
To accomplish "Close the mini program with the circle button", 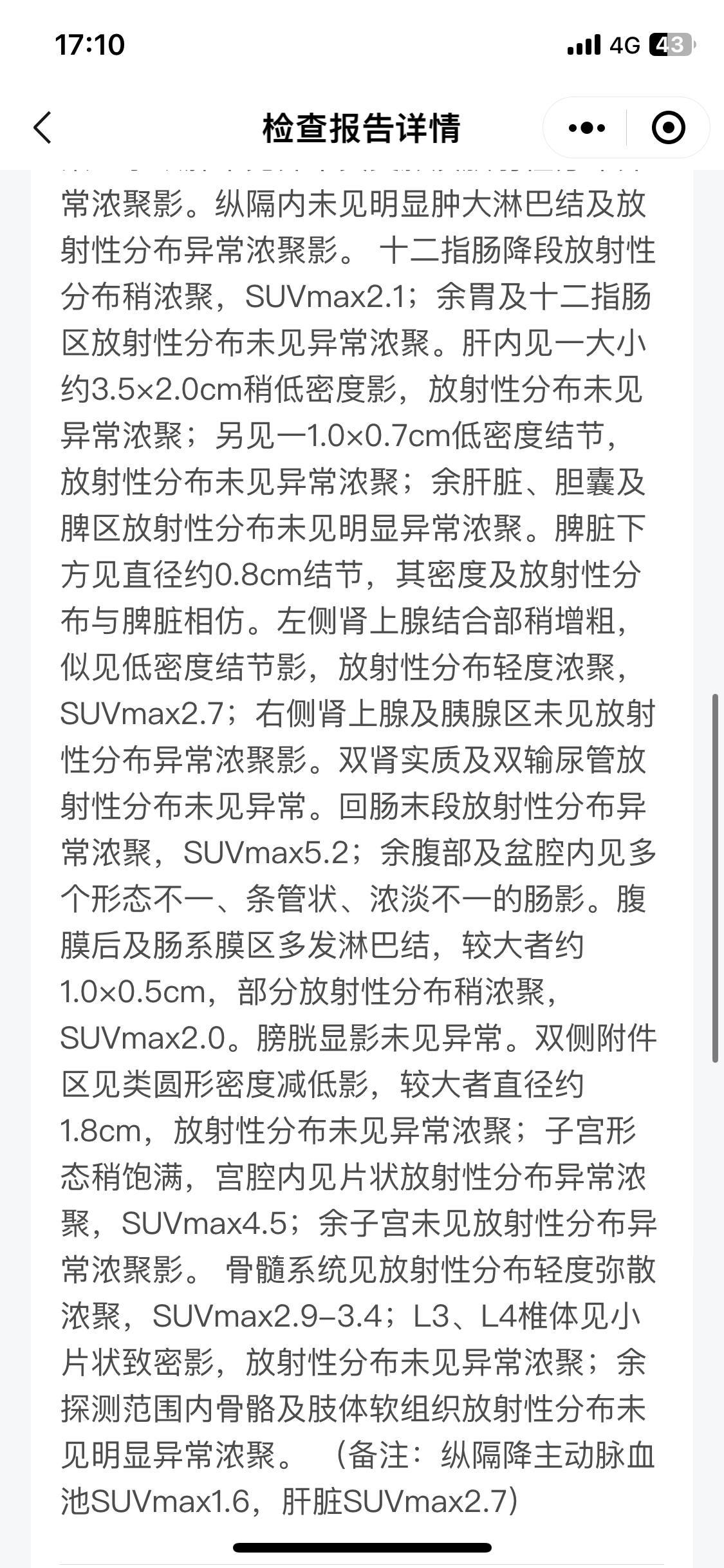I will [x=668, y=127].
